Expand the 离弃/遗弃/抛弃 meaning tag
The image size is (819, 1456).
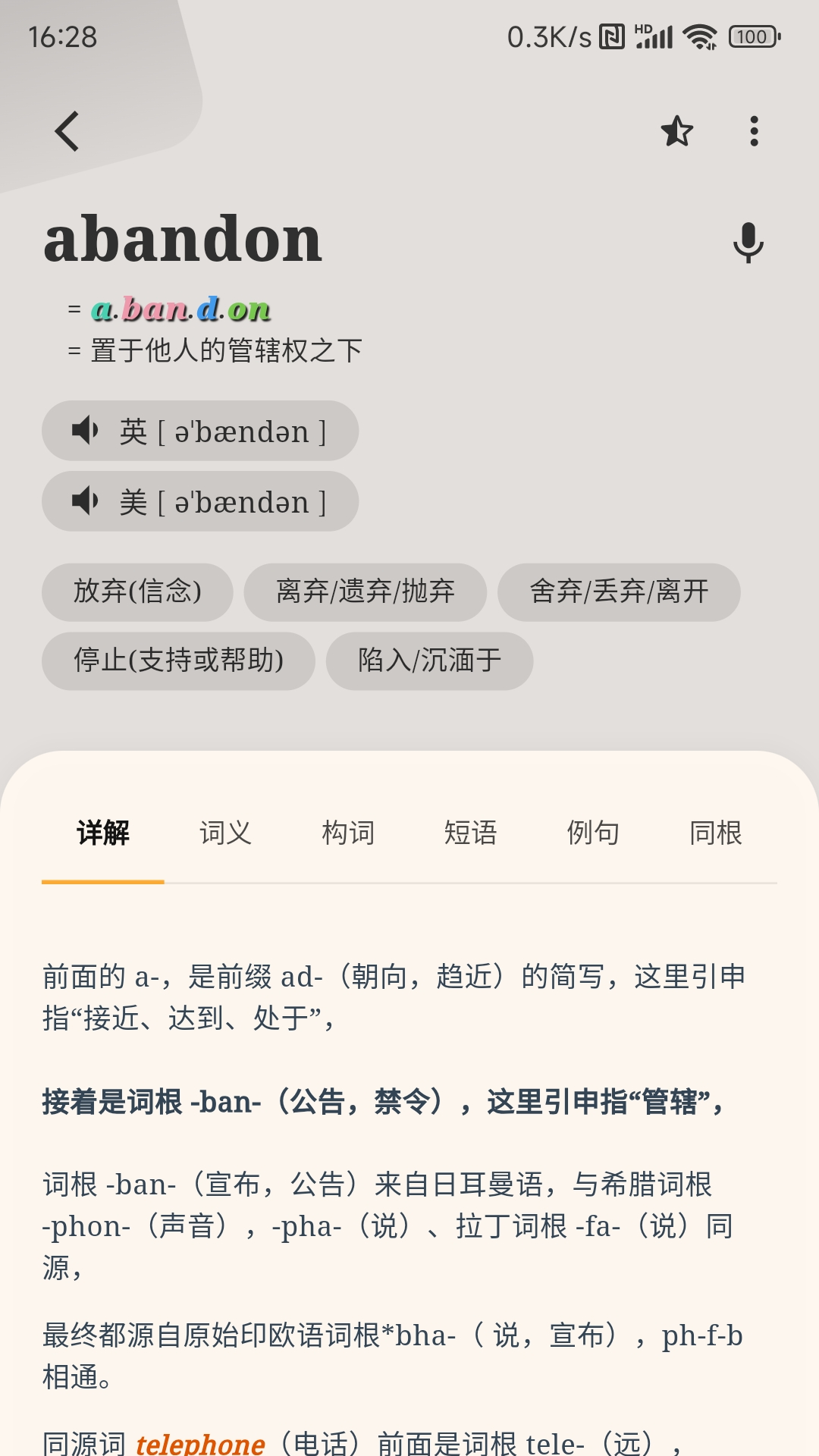(366, 592)
